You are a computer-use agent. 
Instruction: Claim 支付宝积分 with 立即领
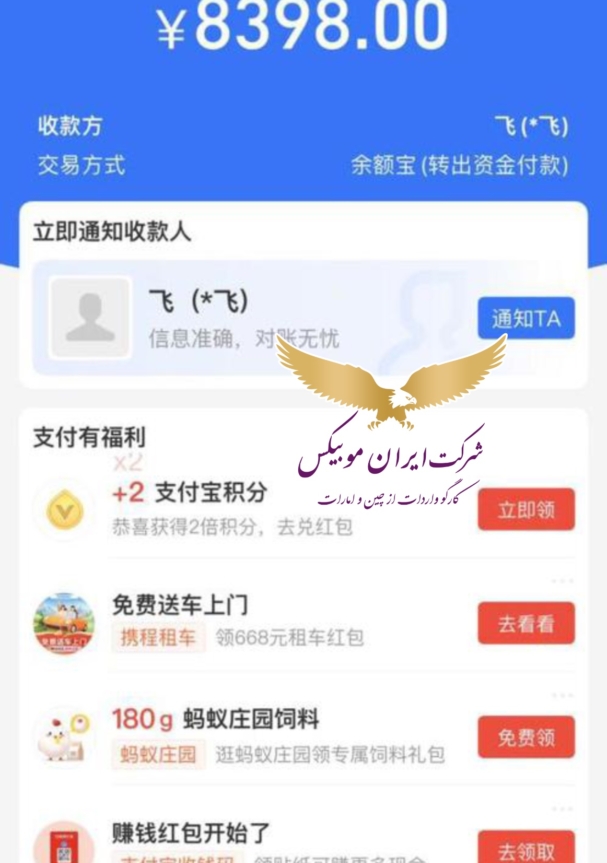point(525,509)
